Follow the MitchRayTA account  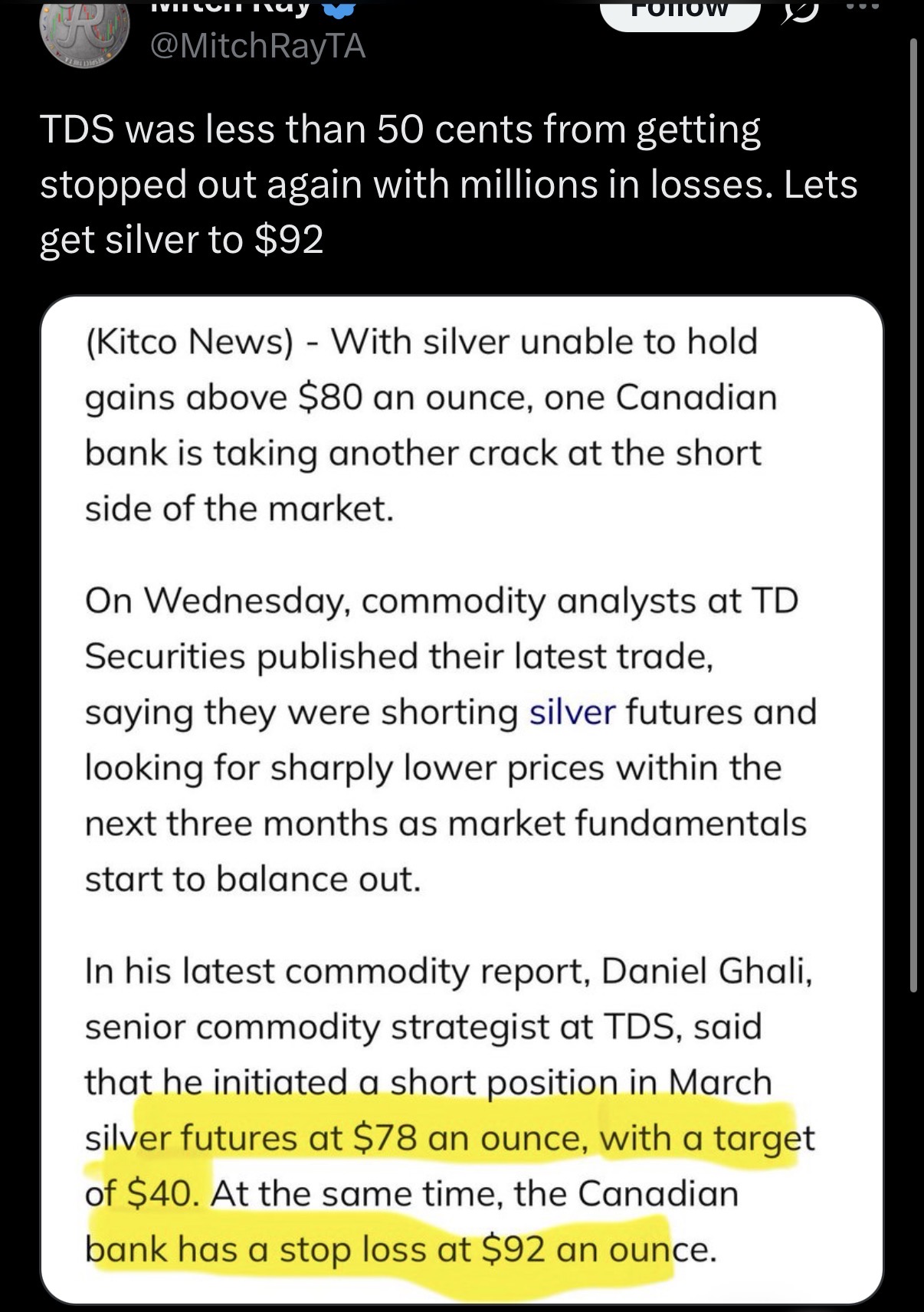coord(679,13)
